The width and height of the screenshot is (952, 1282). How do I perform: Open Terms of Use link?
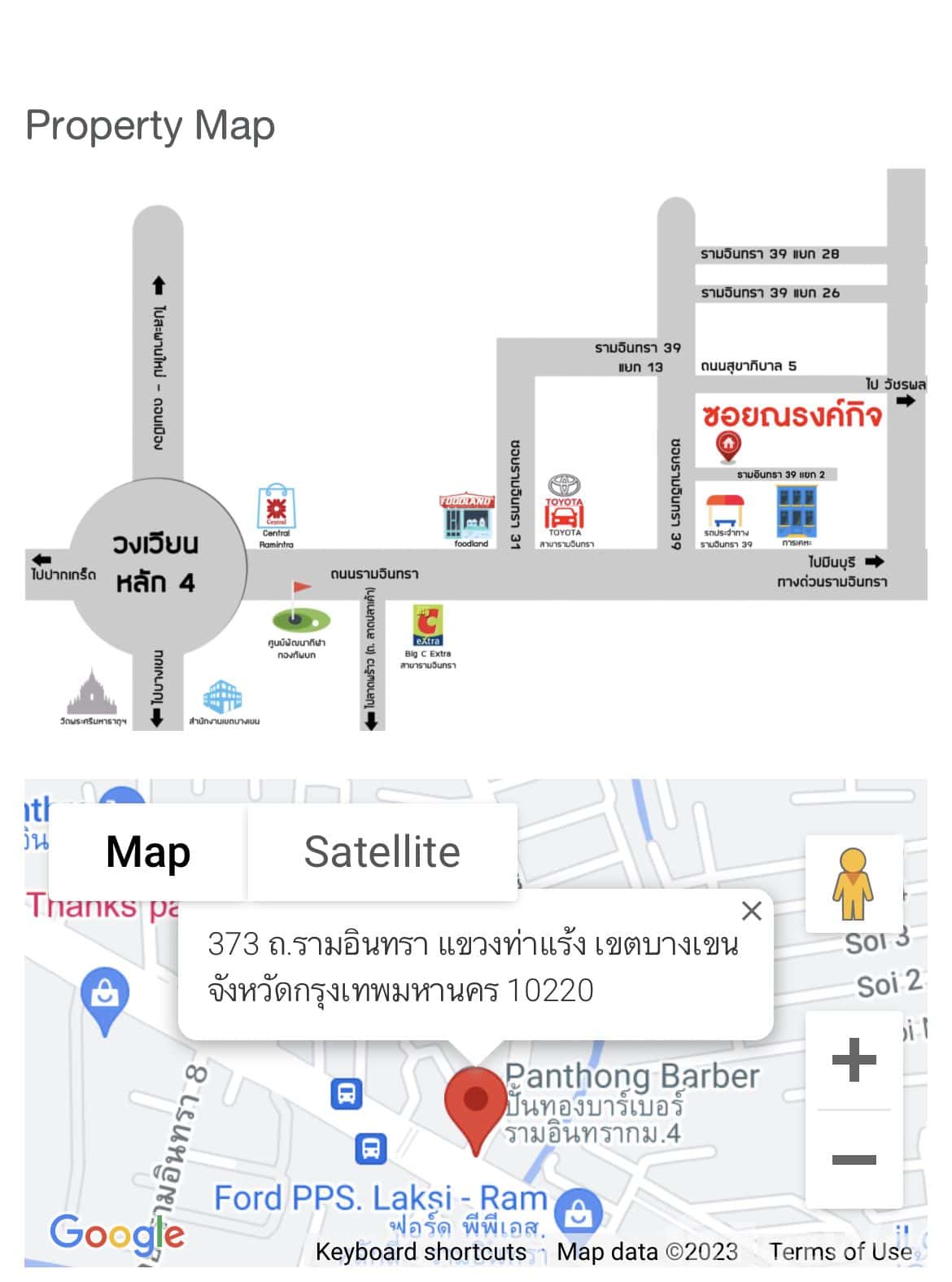tap(841, 1251)
